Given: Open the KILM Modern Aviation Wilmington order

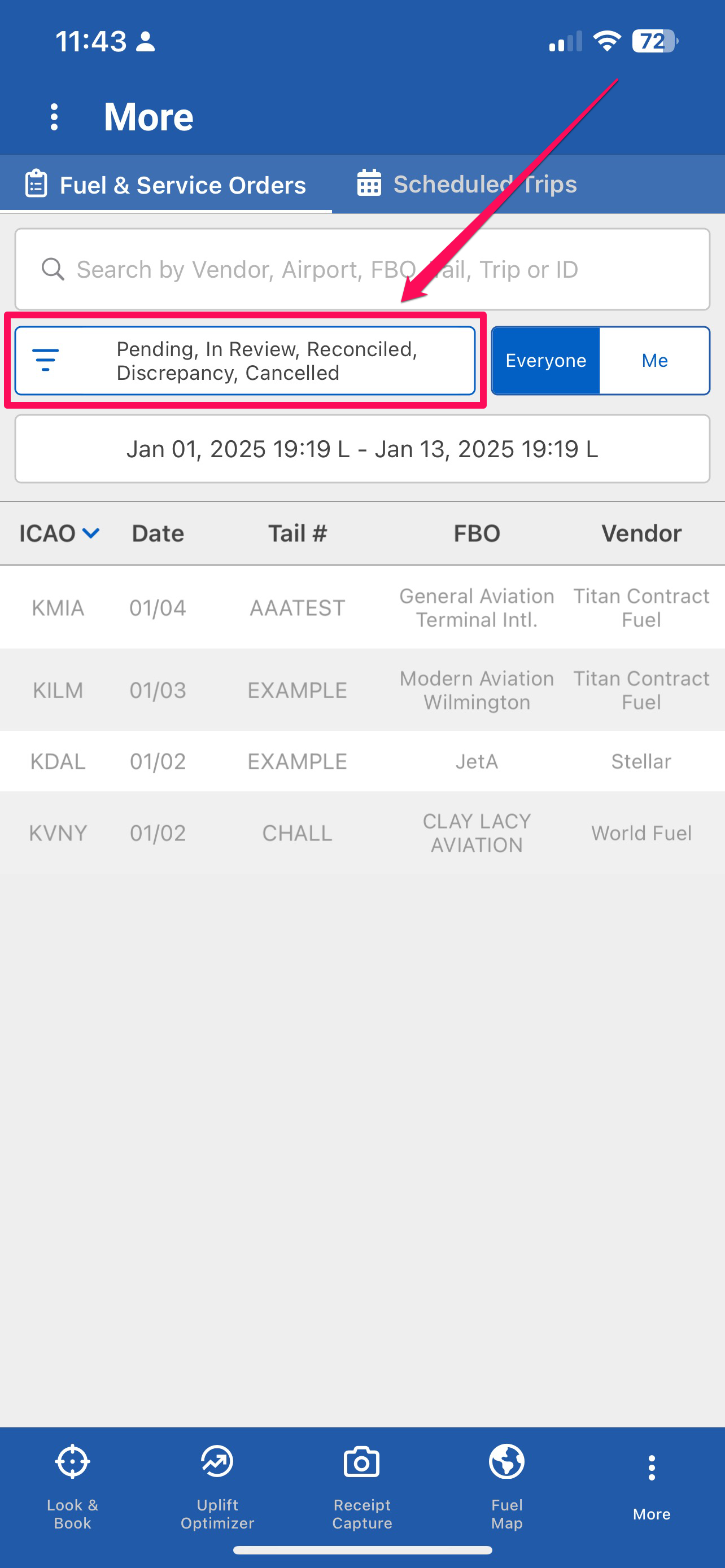Looking at the screenshot, I should 362,690.
